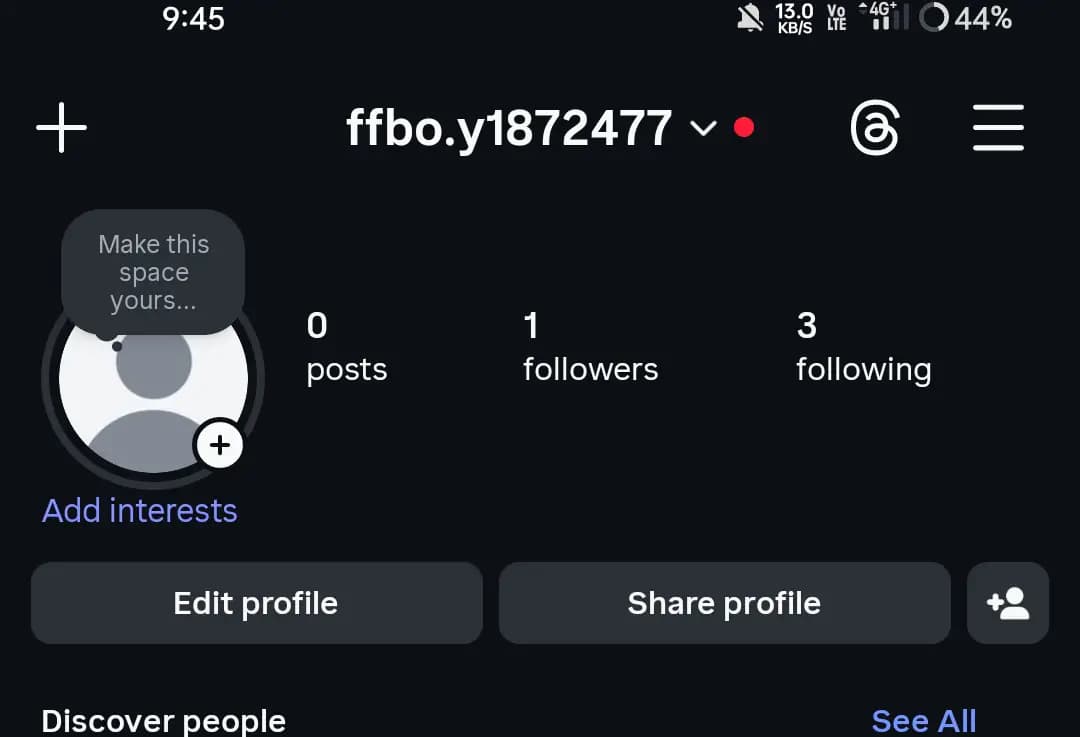Tap the add person discover button

coord(1008,603)
